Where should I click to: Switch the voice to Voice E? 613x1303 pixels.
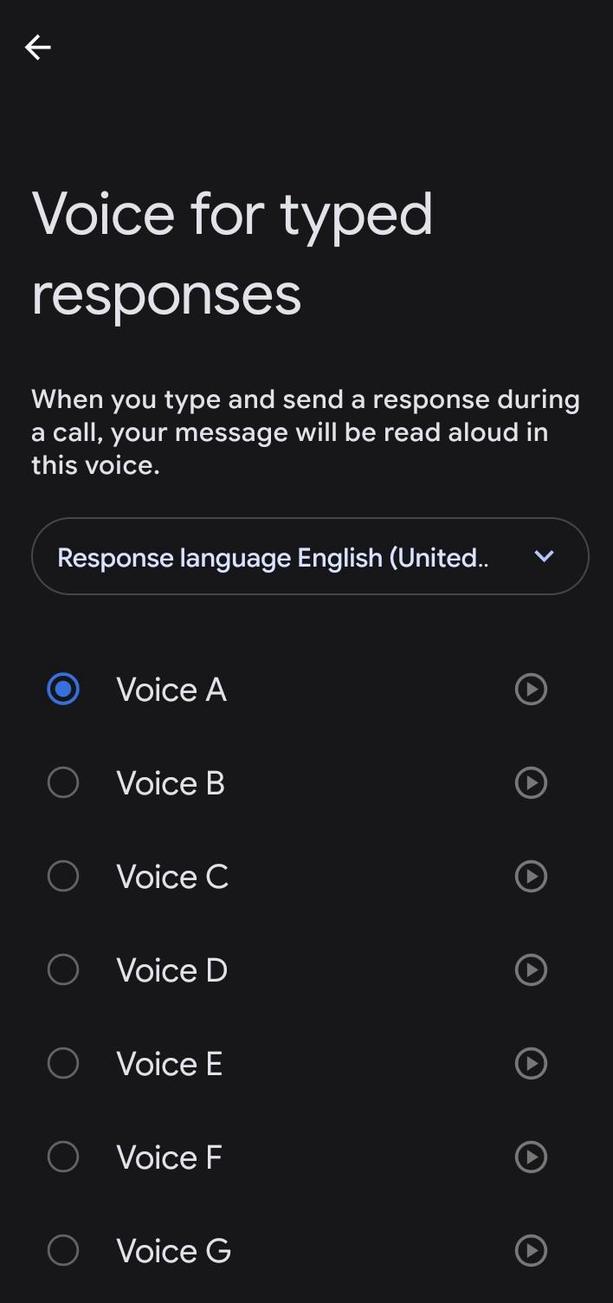[x=63, y=1063]
